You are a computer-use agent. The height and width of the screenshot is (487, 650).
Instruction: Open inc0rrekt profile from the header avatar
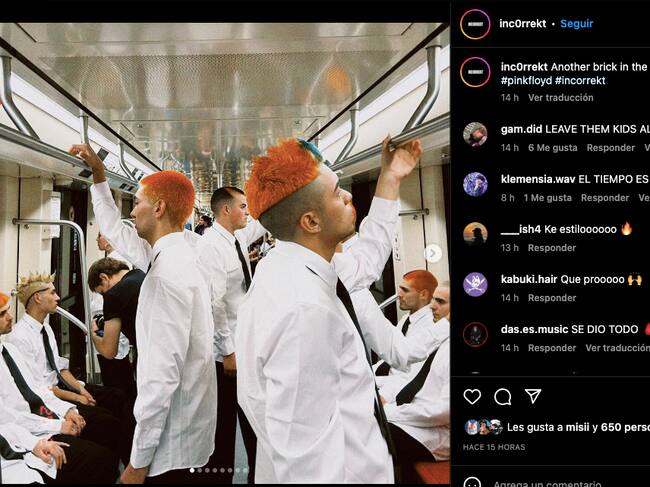pyautogui.click(x=475, y=24)
